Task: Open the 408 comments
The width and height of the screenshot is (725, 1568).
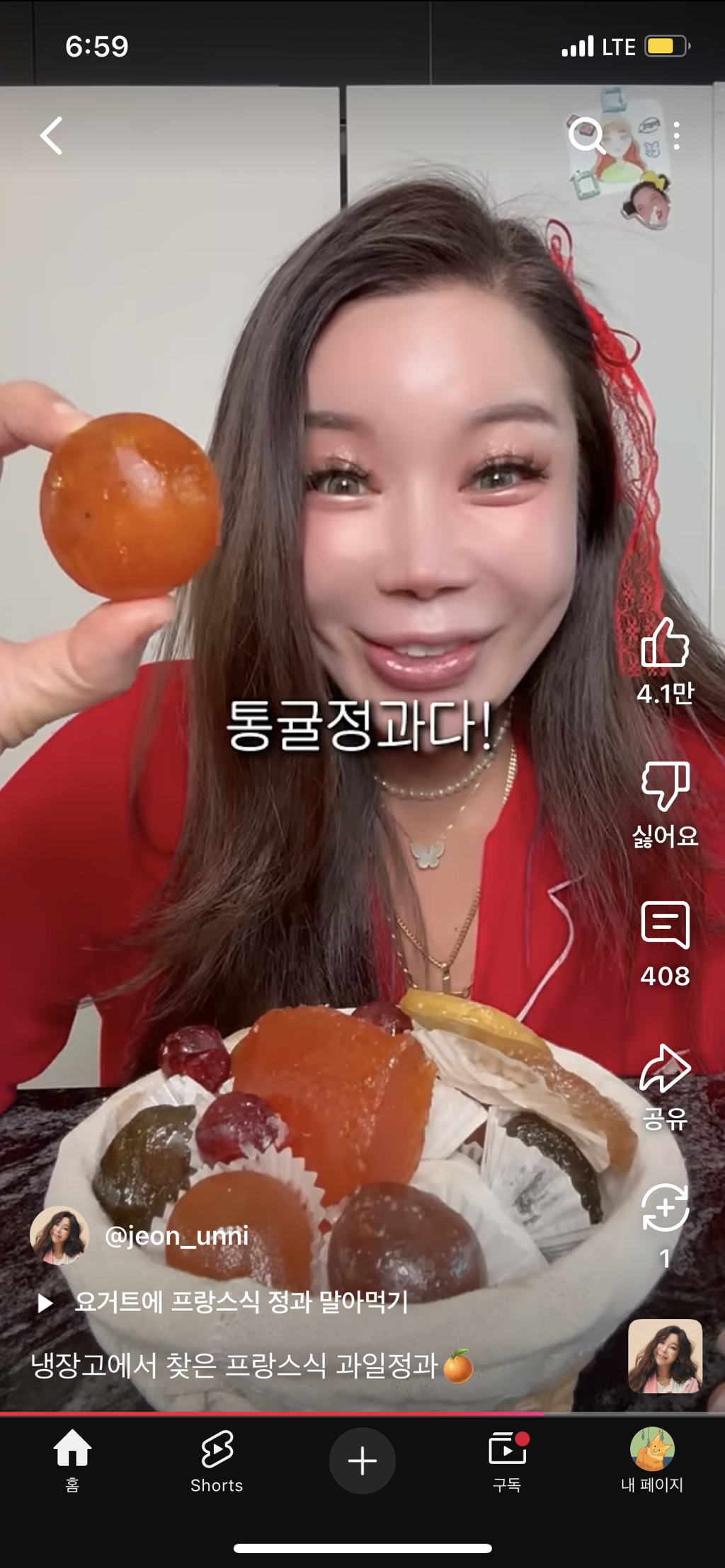Action: [665, 926]
